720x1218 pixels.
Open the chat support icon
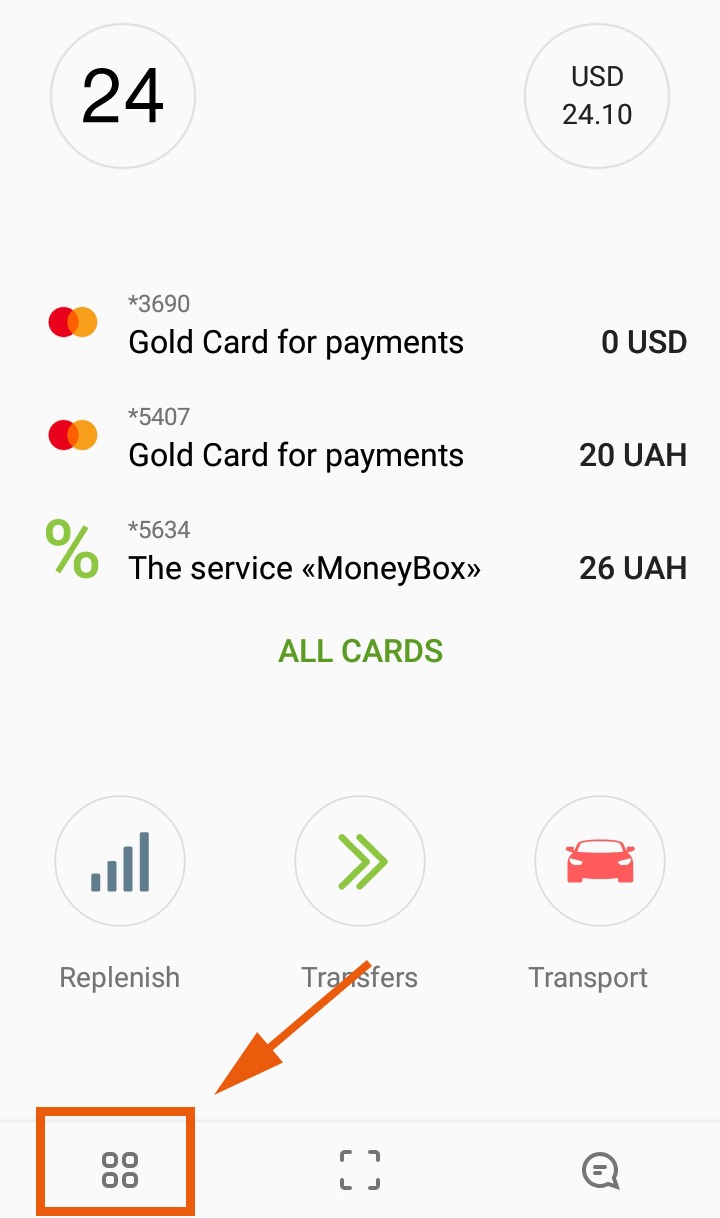(601, 1170)
